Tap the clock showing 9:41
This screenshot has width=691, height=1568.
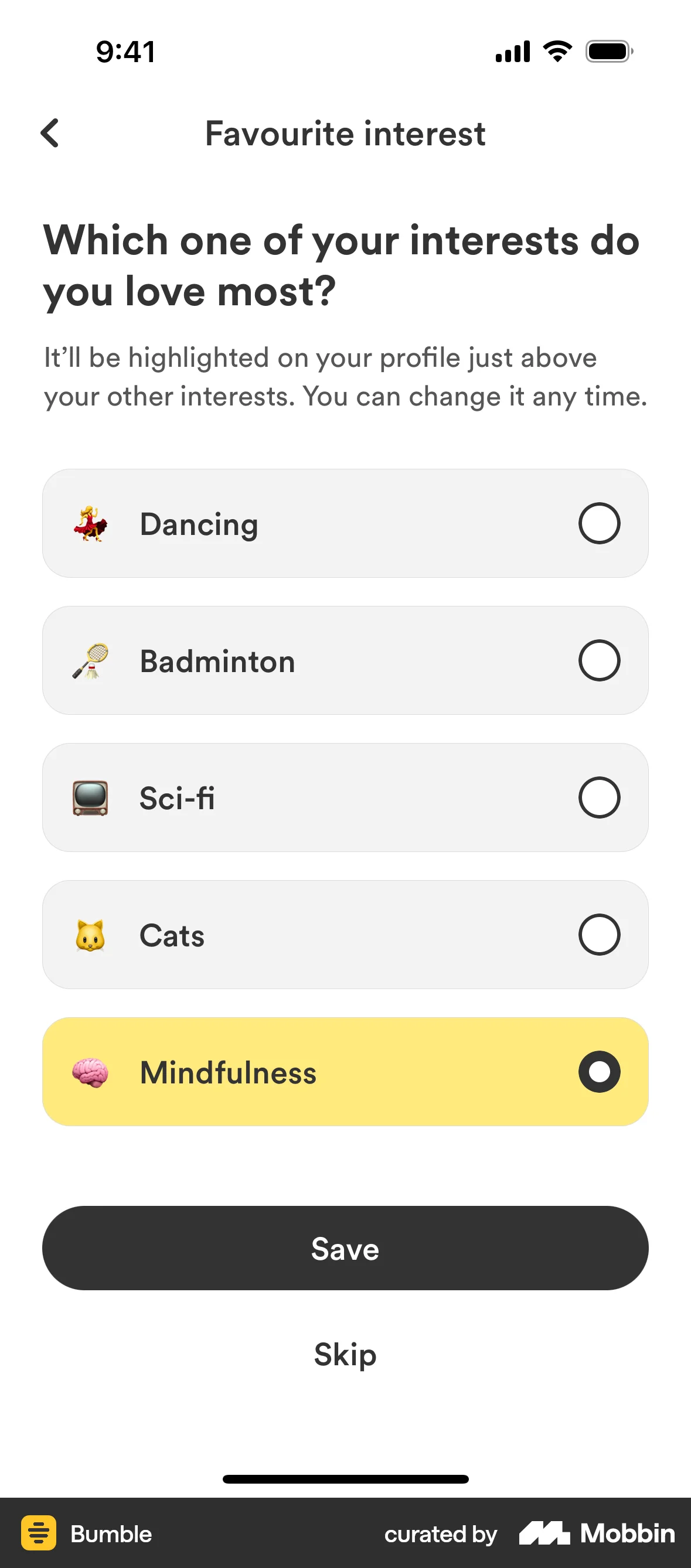tap(124, 52)
